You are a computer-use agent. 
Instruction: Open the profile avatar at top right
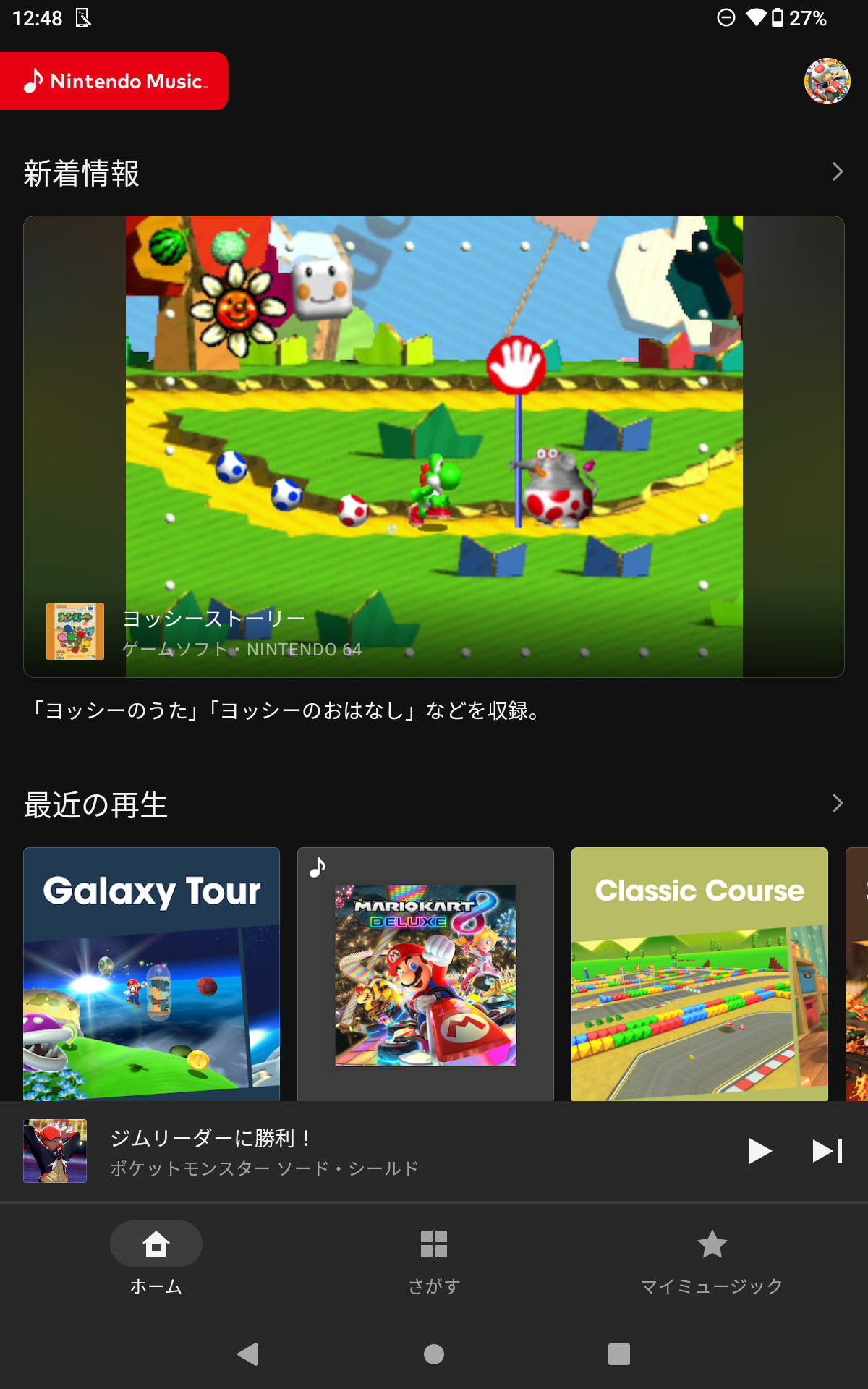tap(827, 81)
